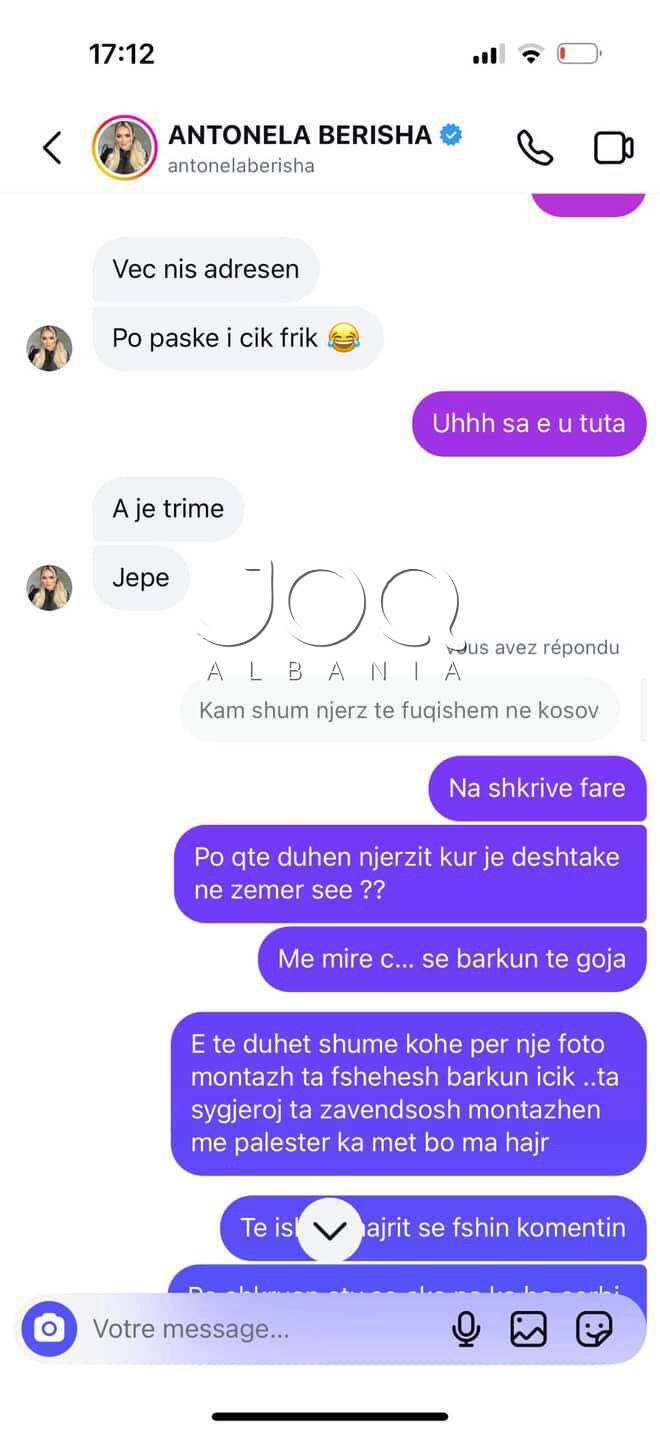Open the sticker picker
This screenshot has width=660, height=1434.
click(x=594, y=1329)
